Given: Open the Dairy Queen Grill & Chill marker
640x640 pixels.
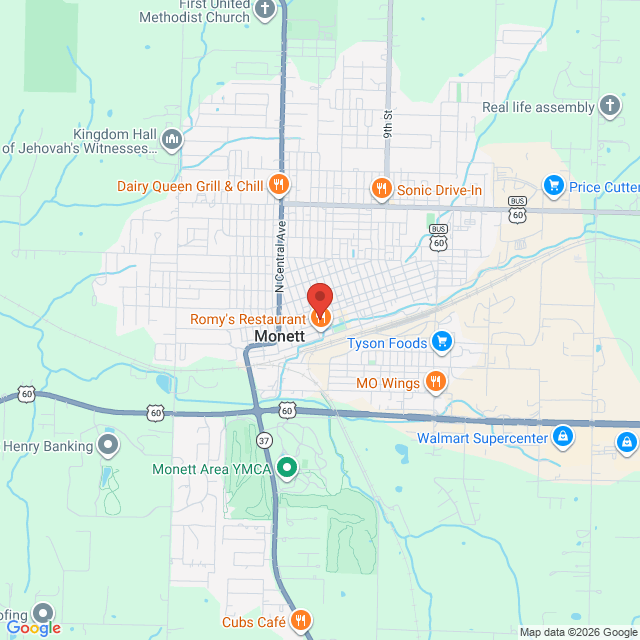Looking at the screenshot, I should (x=279, y=185).
